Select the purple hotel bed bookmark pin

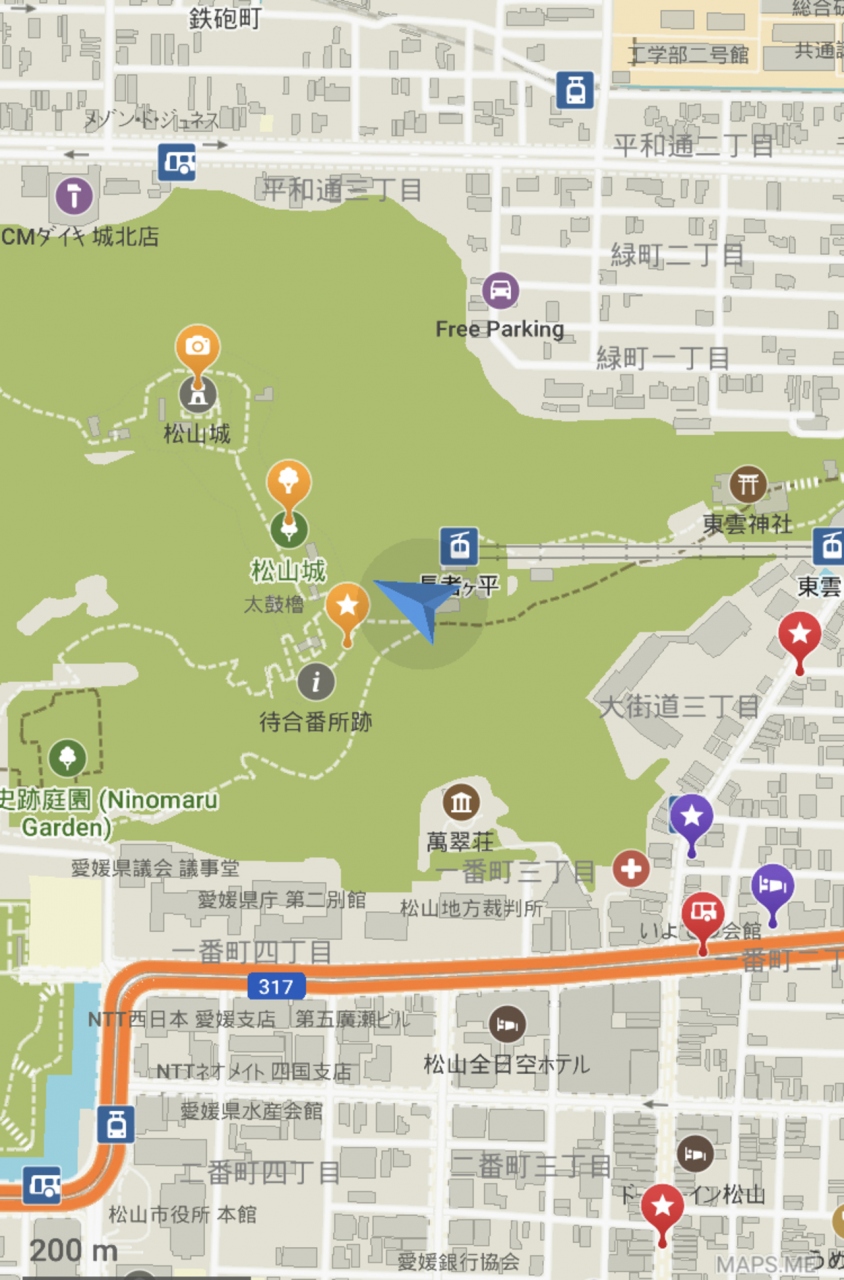[772, 886]
